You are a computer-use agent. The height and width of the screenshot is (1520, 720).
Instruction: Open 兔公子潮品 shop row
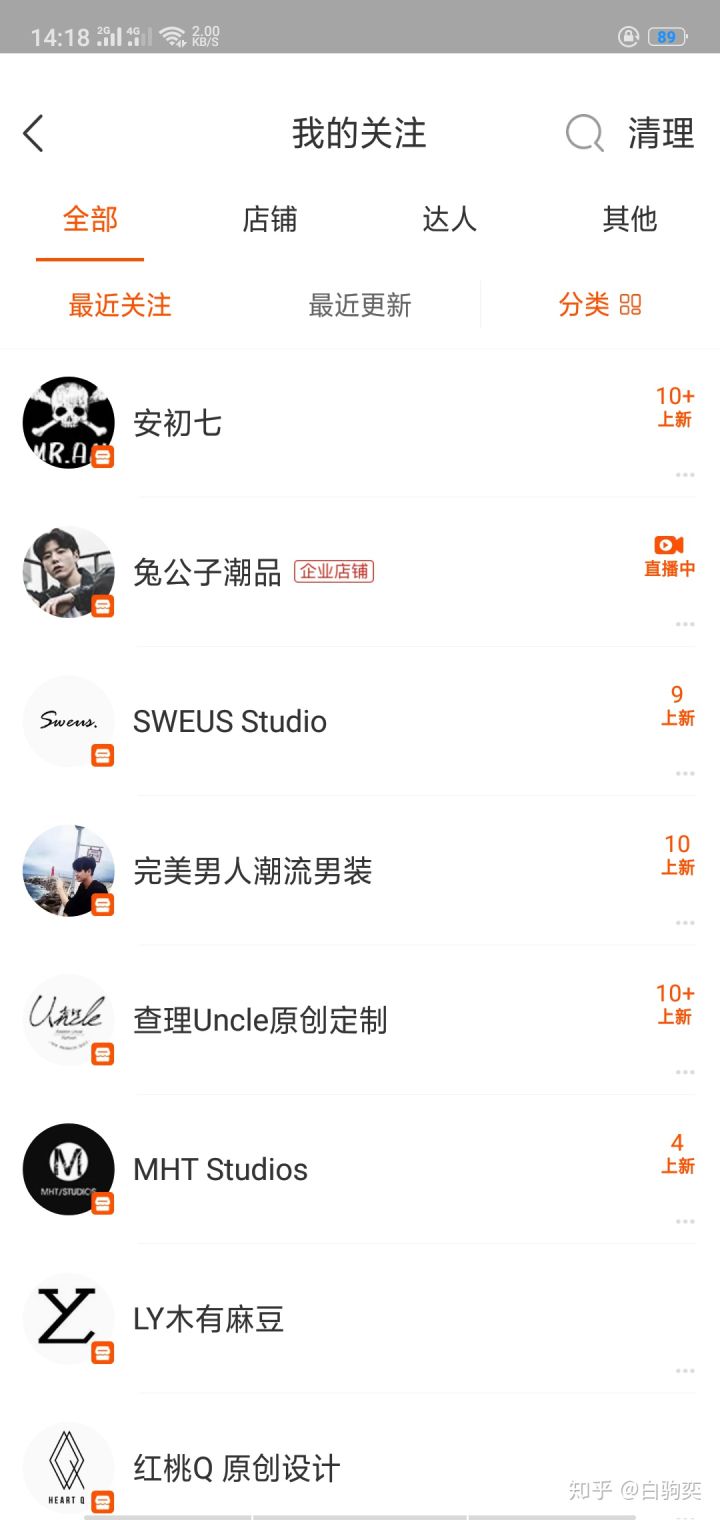click(x=207, y=572)
